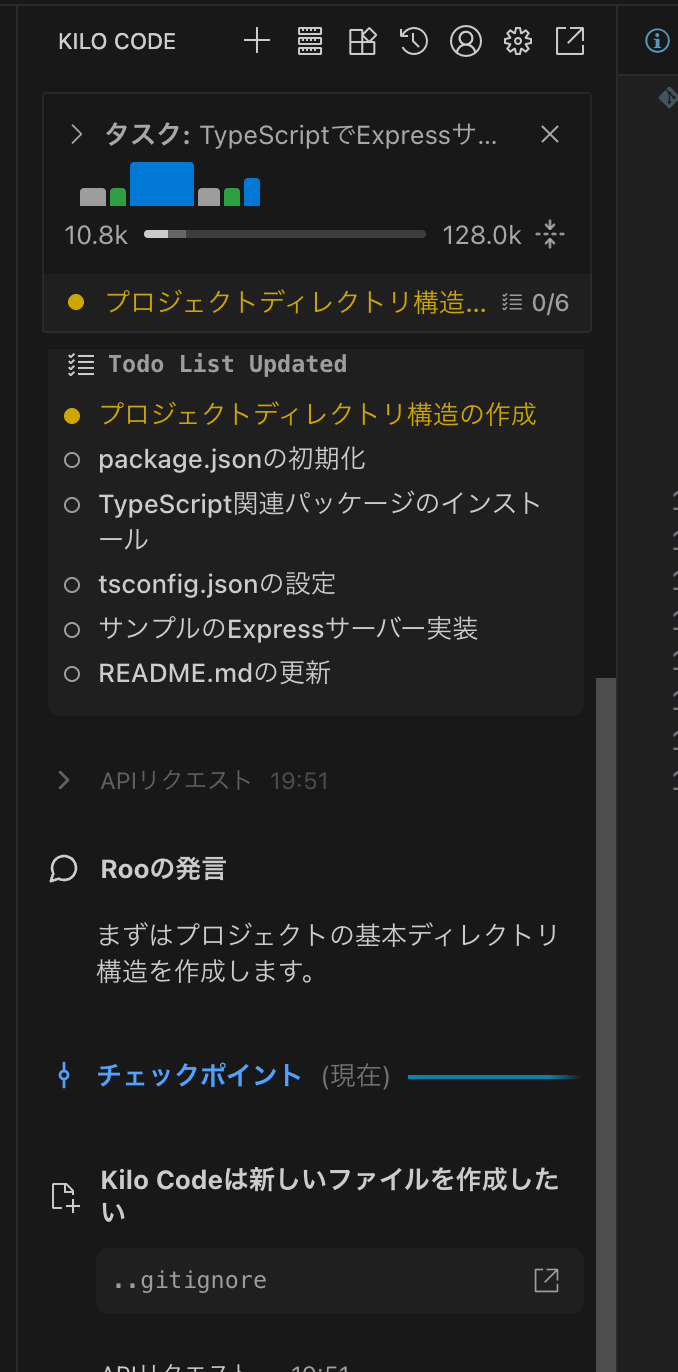Expand the 0/6 todo progress row
Image resolution: width=678 pixels, height=1372 pixels.
(536, 302)
